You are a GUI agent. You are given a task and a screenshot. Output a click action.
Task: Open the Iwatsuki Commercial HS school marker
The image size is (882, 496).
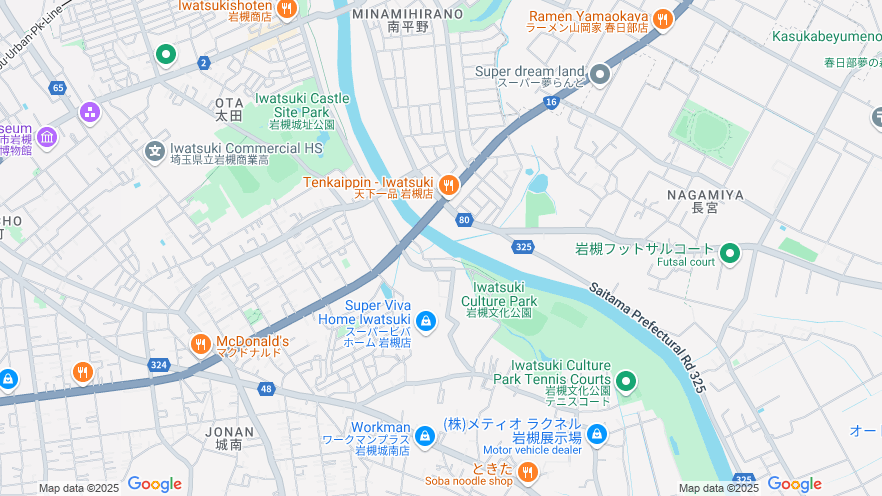[155, 152]
